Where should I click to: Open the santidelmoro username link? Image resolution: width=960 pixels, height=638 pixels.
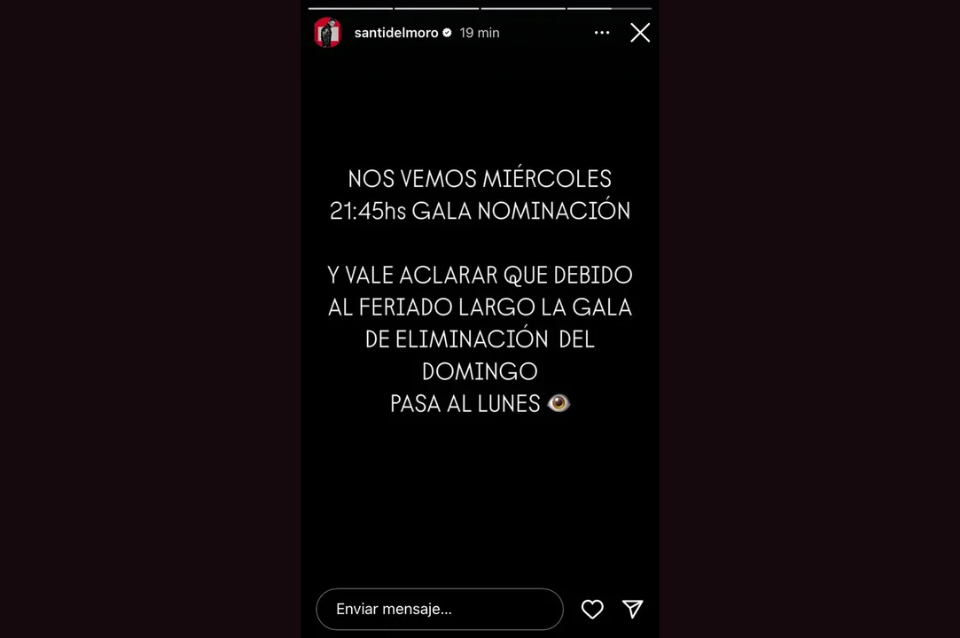click(x=396, y=33)
